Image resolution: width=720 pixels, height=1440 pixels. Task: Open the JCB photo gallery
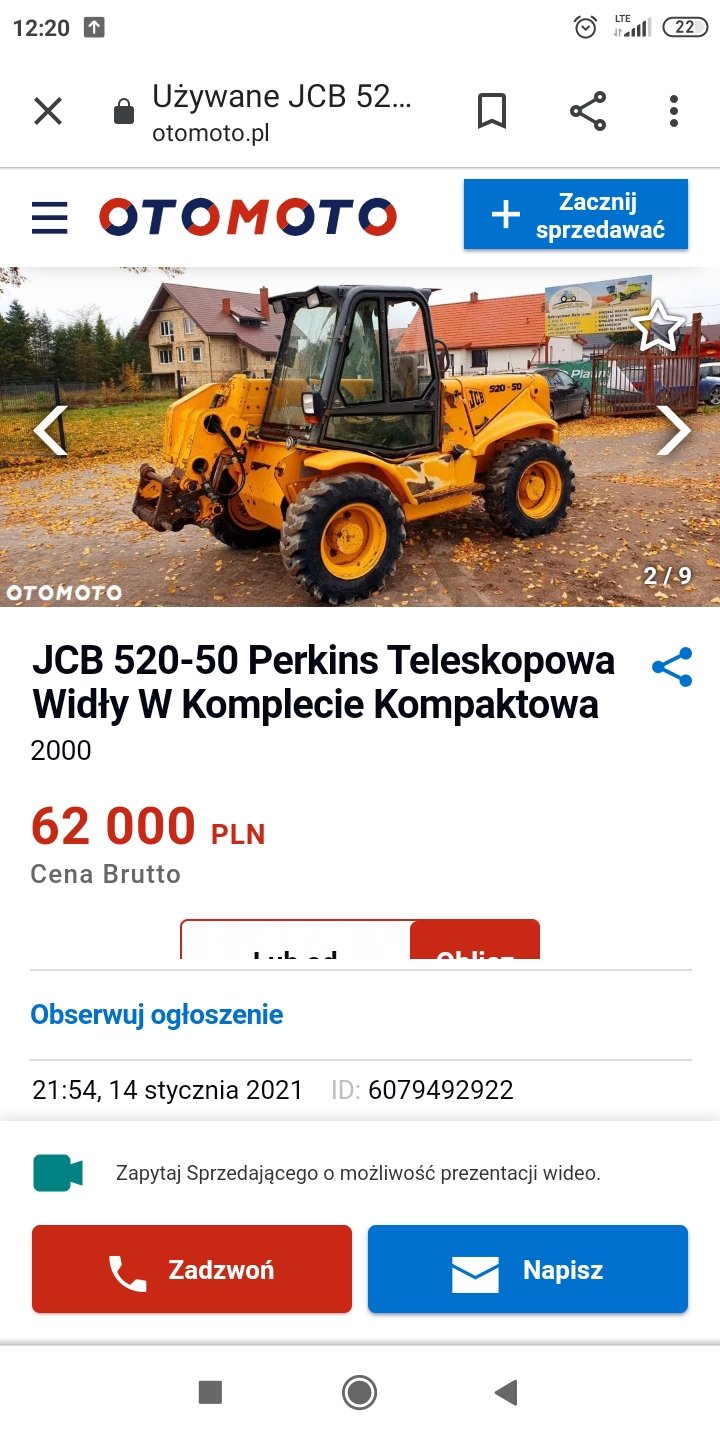(360, 450)
